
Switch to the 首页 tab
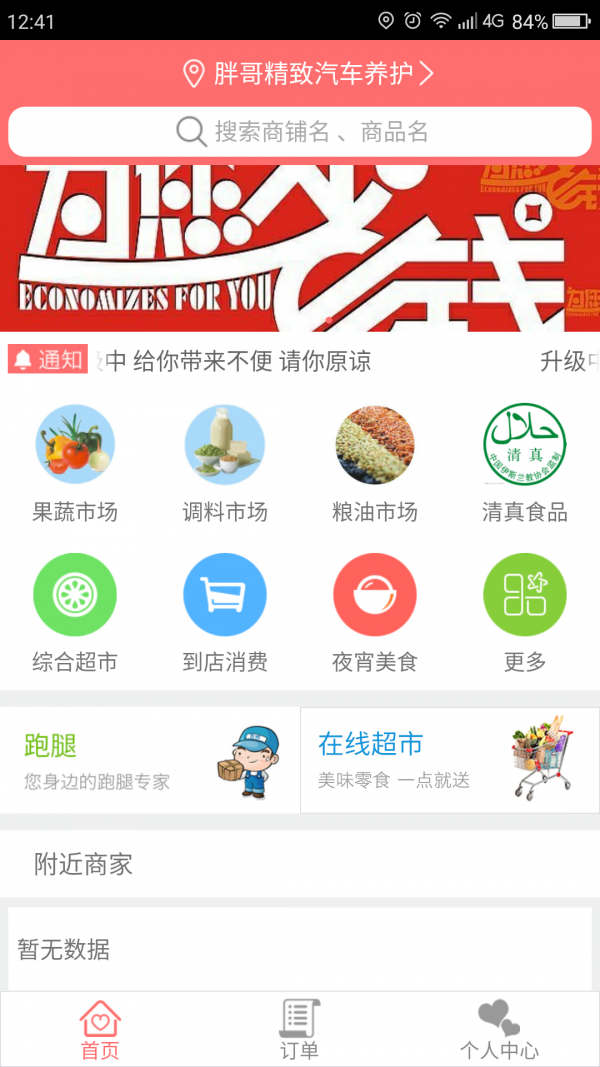pos(100,1030)
